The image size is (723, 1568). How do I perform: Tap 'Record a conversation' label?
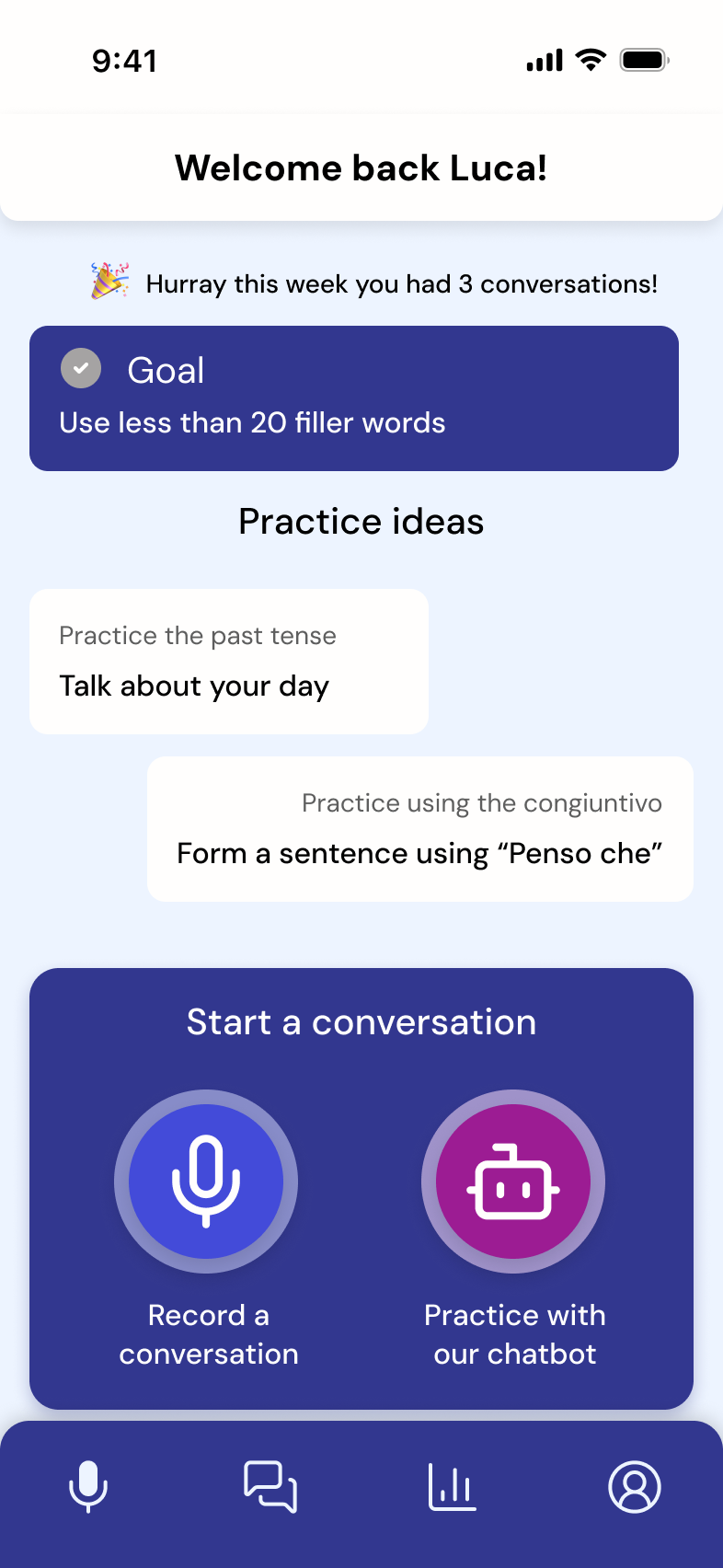coord(208,1334)
